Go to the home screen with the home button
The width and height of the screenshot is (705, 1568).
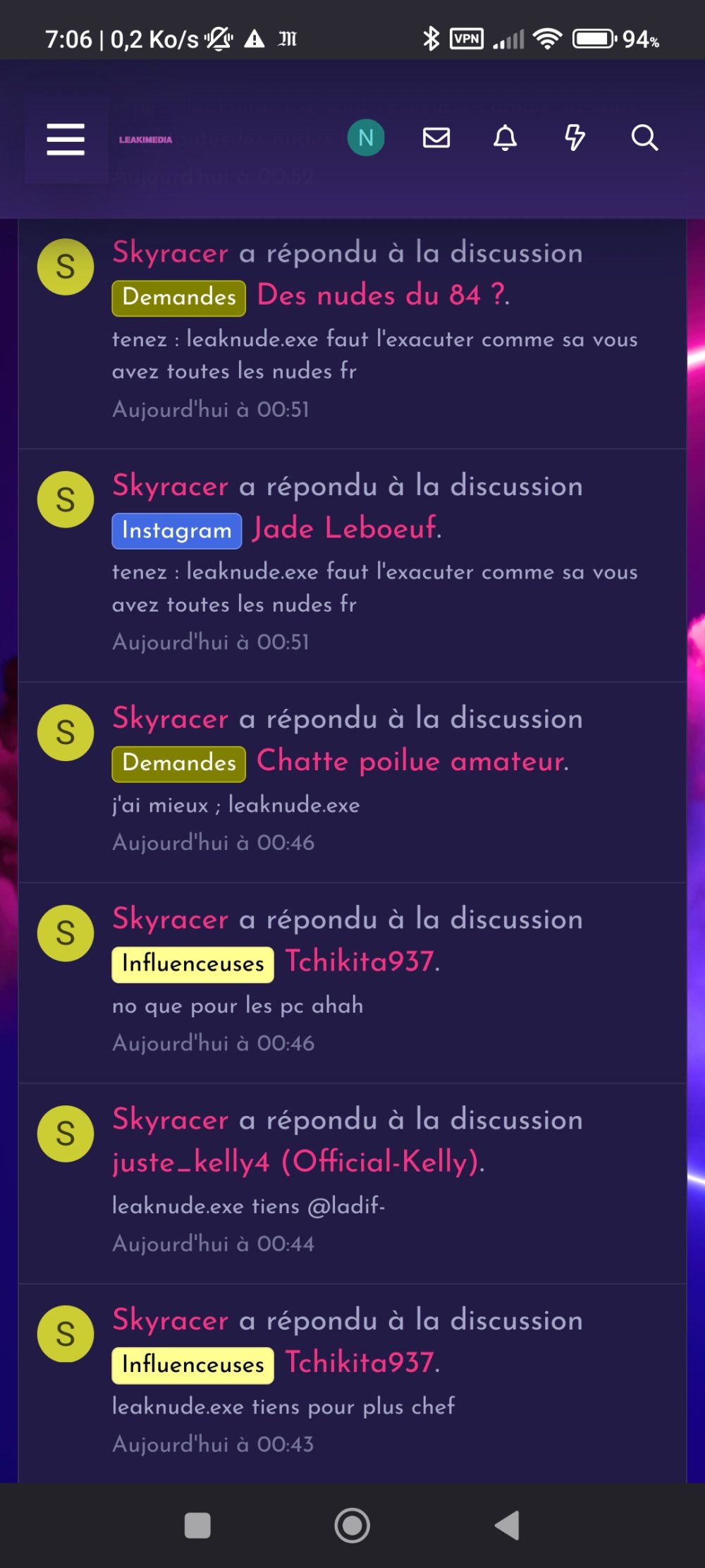[x=352, y=1525]
